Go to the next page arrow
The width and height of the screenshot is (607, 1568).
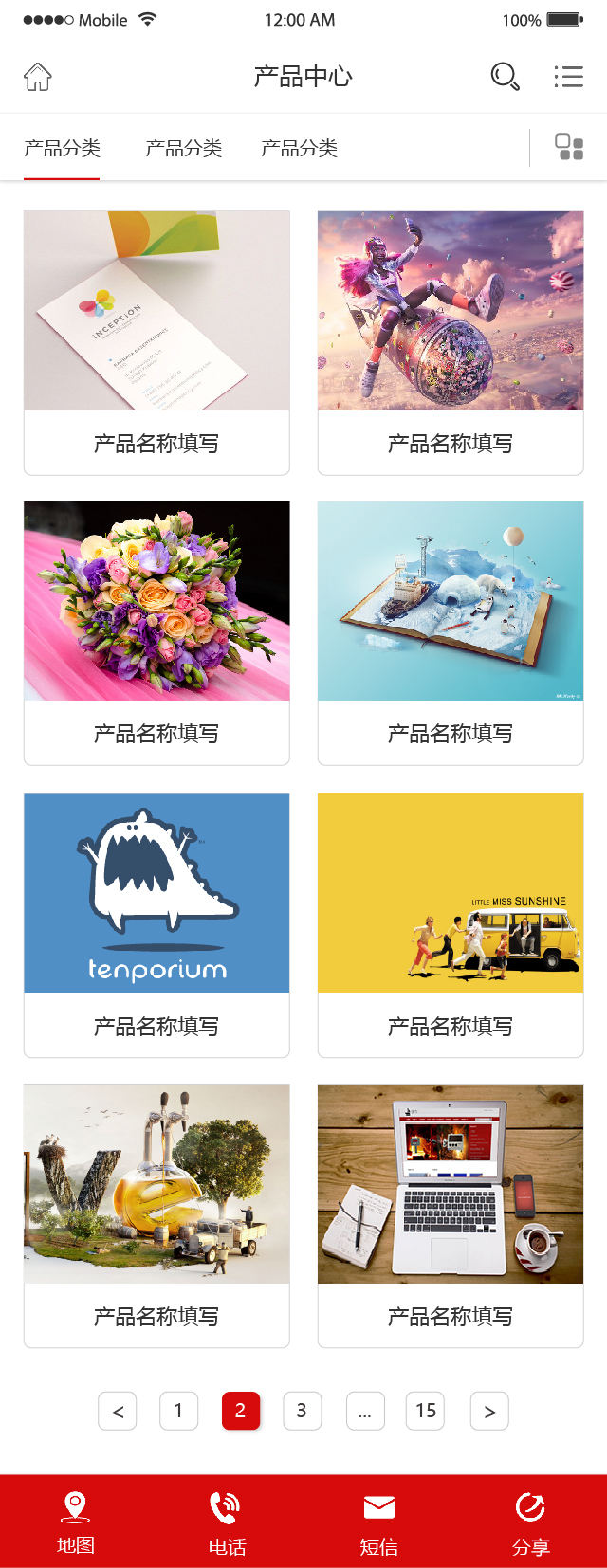[x=489, y=1411]
